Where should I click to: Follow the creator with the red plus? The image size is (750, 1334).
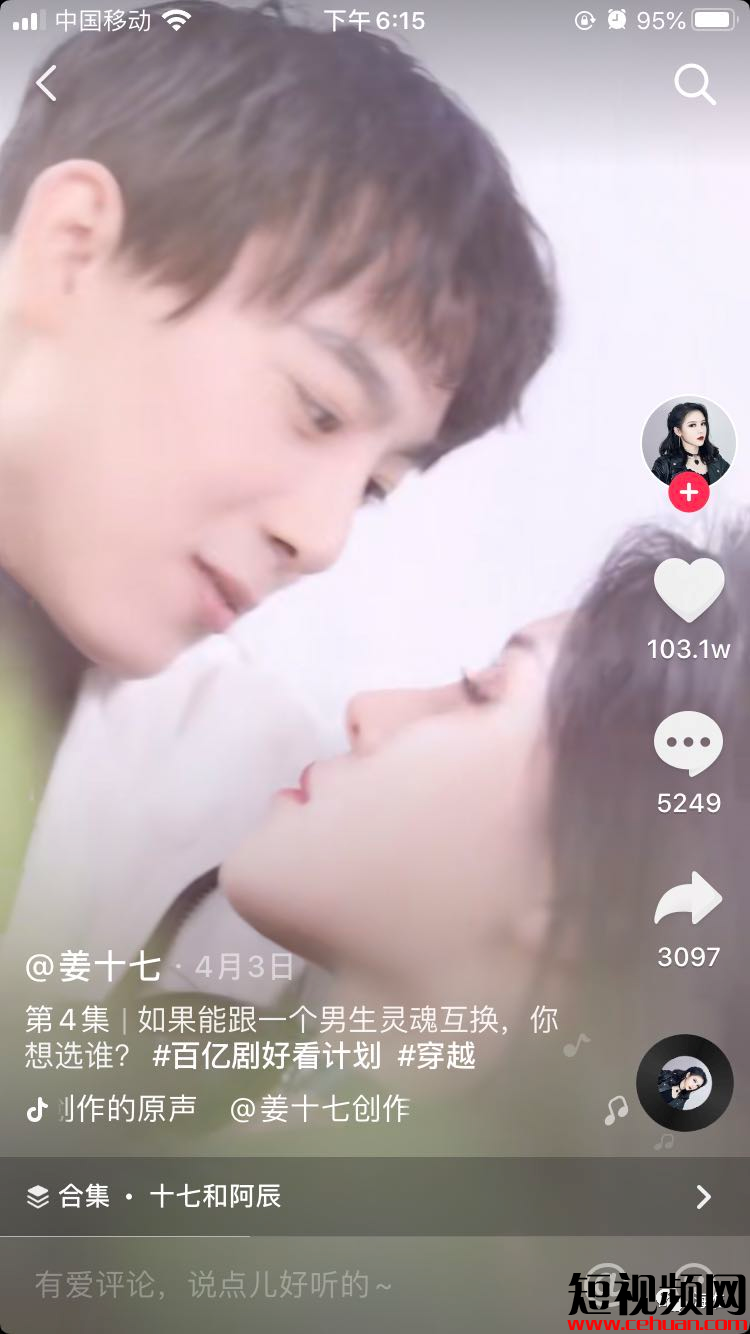tap(688, 492)
